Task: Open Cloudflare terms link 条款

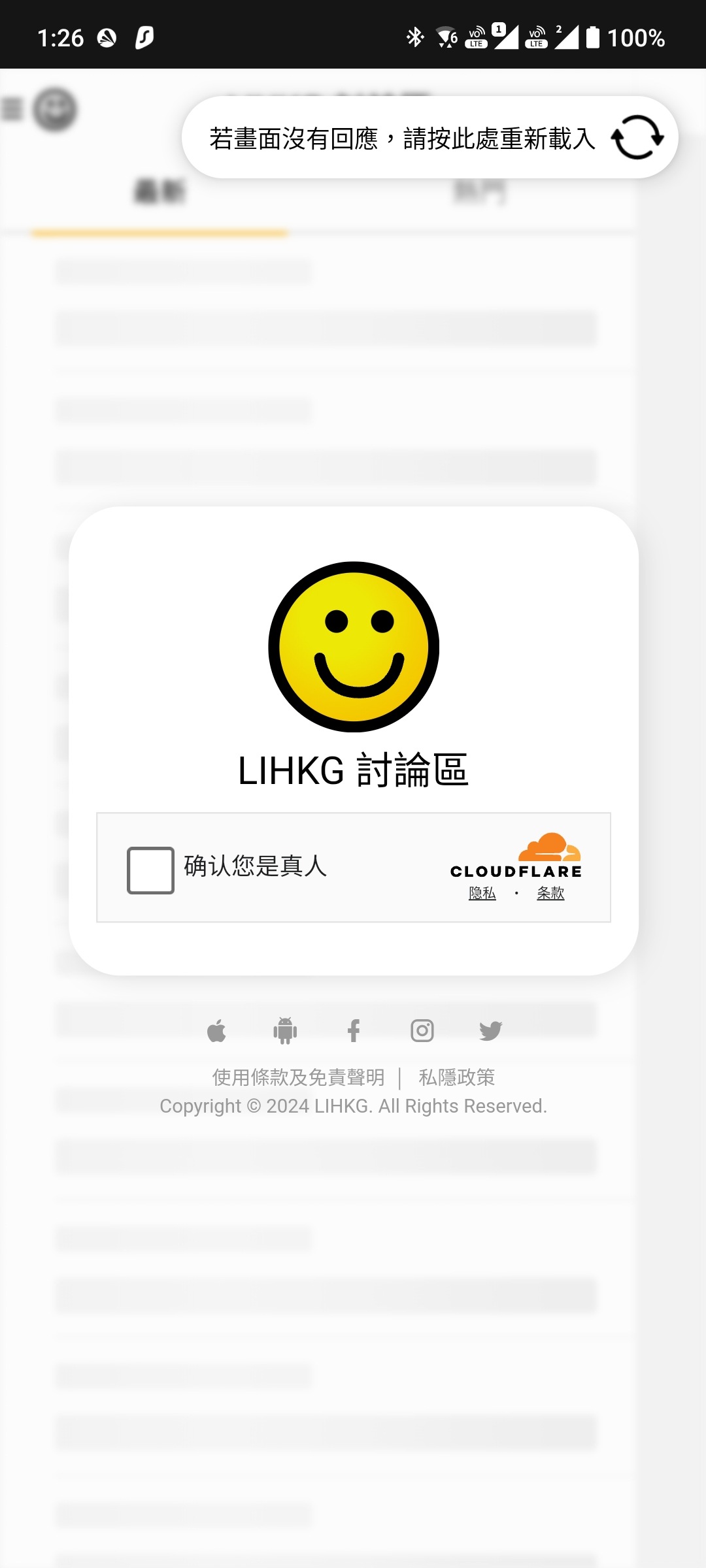Action: [550, 893]
